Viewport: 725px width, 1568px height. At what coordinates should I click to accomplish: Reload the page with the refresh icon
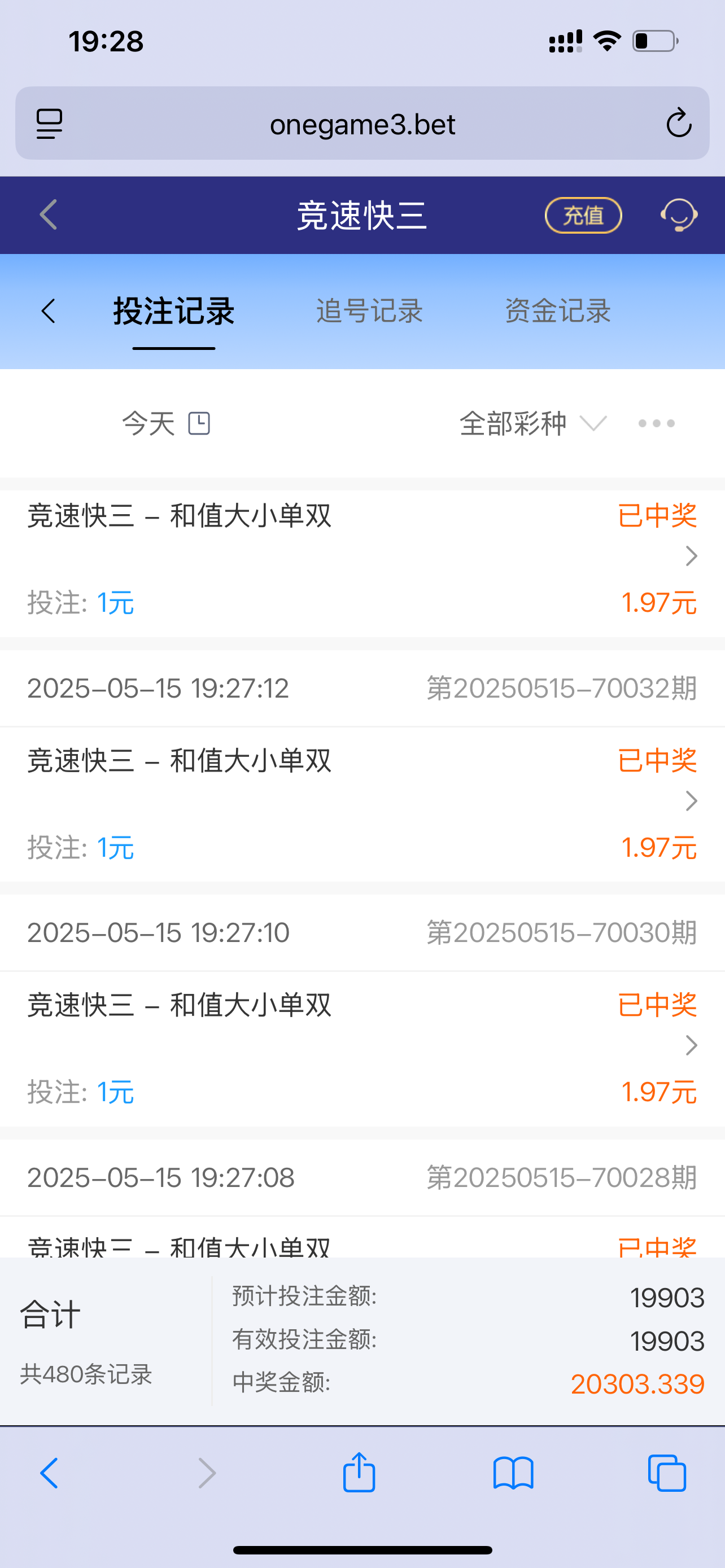(x=679, y=123)
